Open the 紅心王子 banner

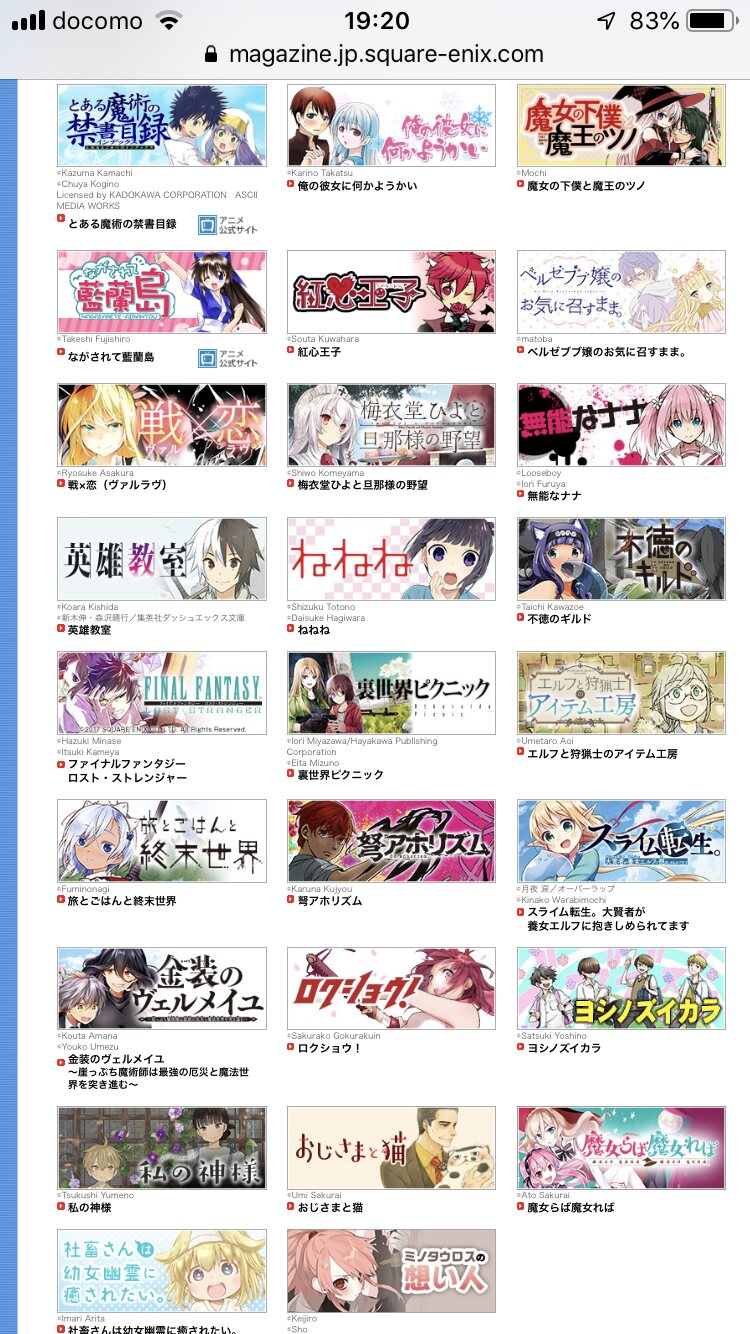391,292
